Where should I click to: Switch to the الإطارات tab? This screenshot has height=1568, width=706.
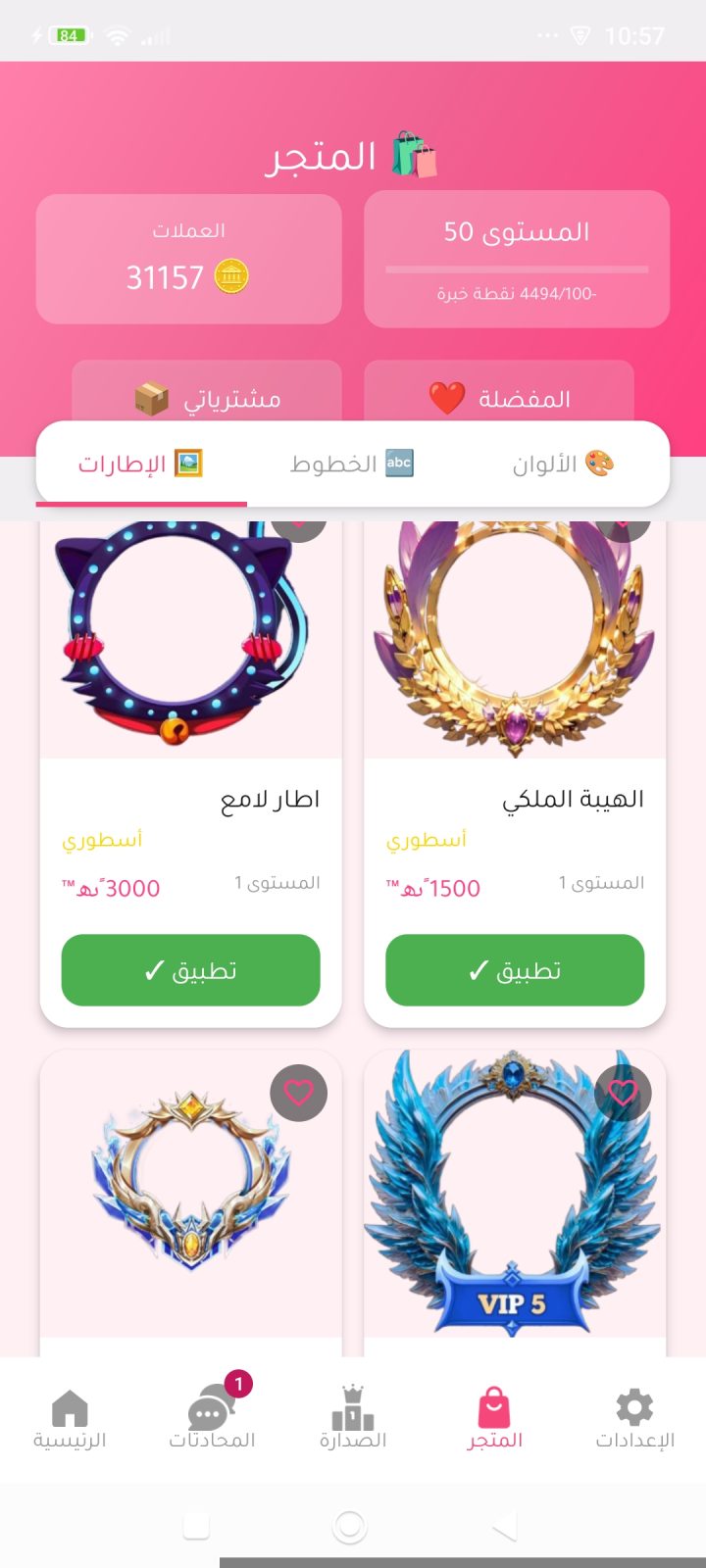(x=141, y=464)
